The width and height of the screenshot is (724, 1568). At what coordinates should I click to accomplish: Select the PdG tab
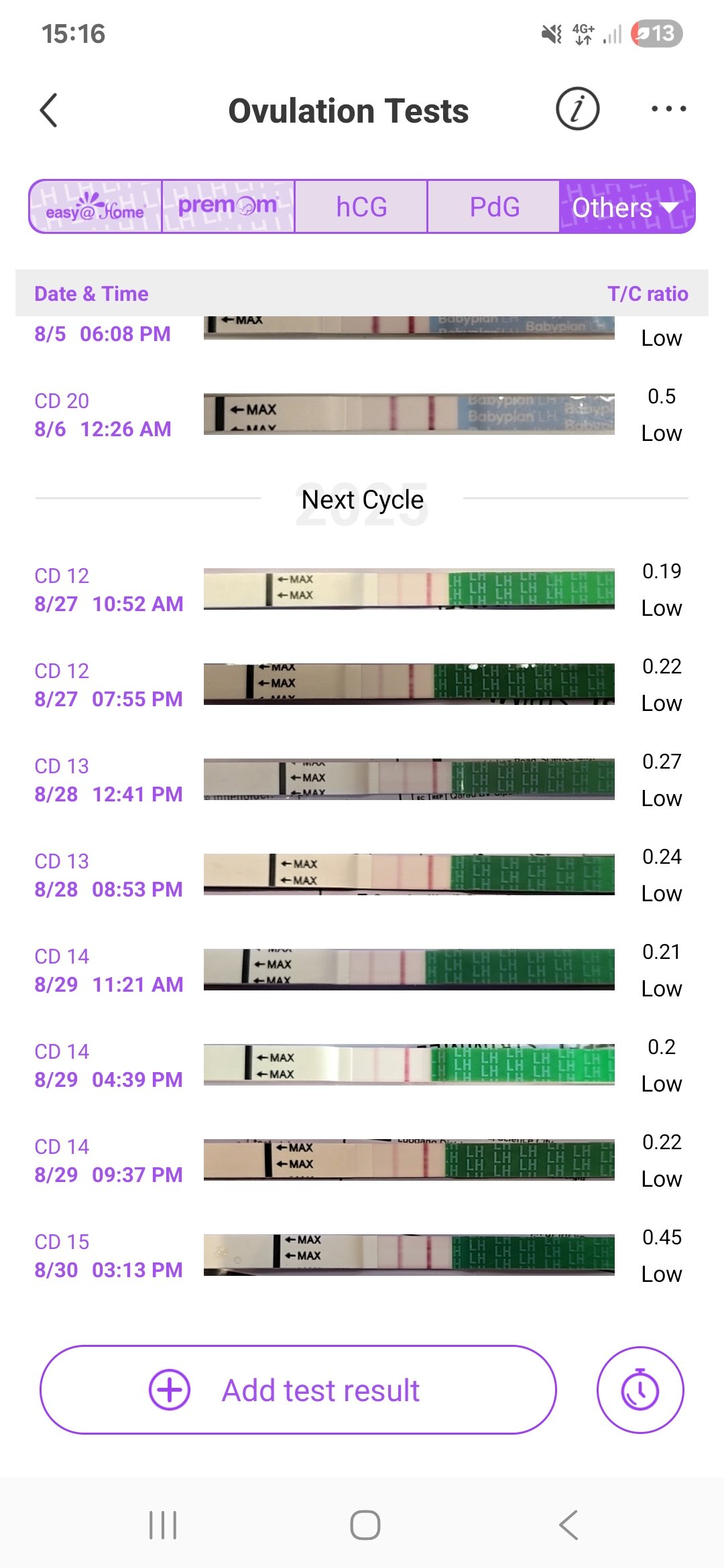[x=494, y=207]
